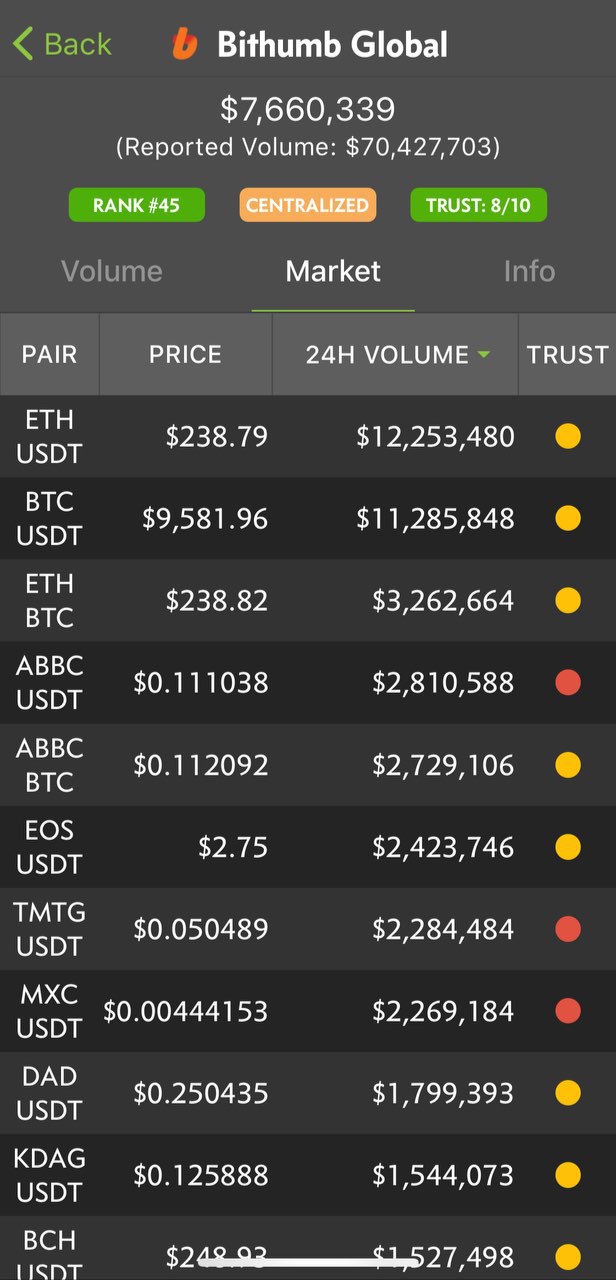Sort the table by Pair column
Screen dimensions: 616x1280
(x=49, y=355)
